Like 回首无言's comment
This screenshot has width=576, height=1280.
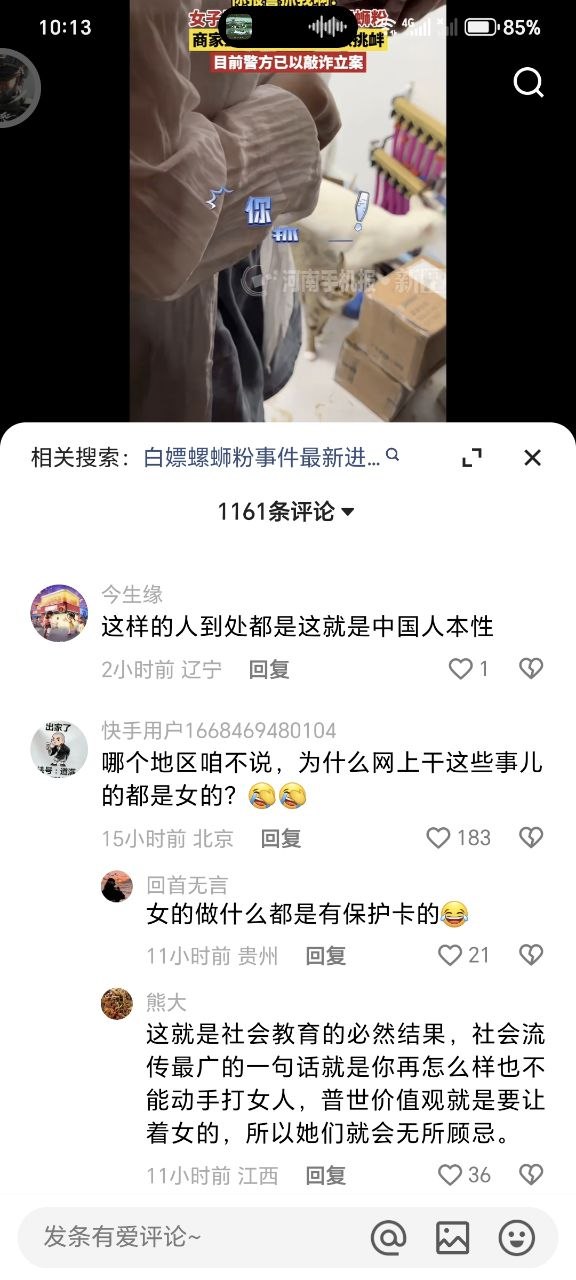coord(464,955)
